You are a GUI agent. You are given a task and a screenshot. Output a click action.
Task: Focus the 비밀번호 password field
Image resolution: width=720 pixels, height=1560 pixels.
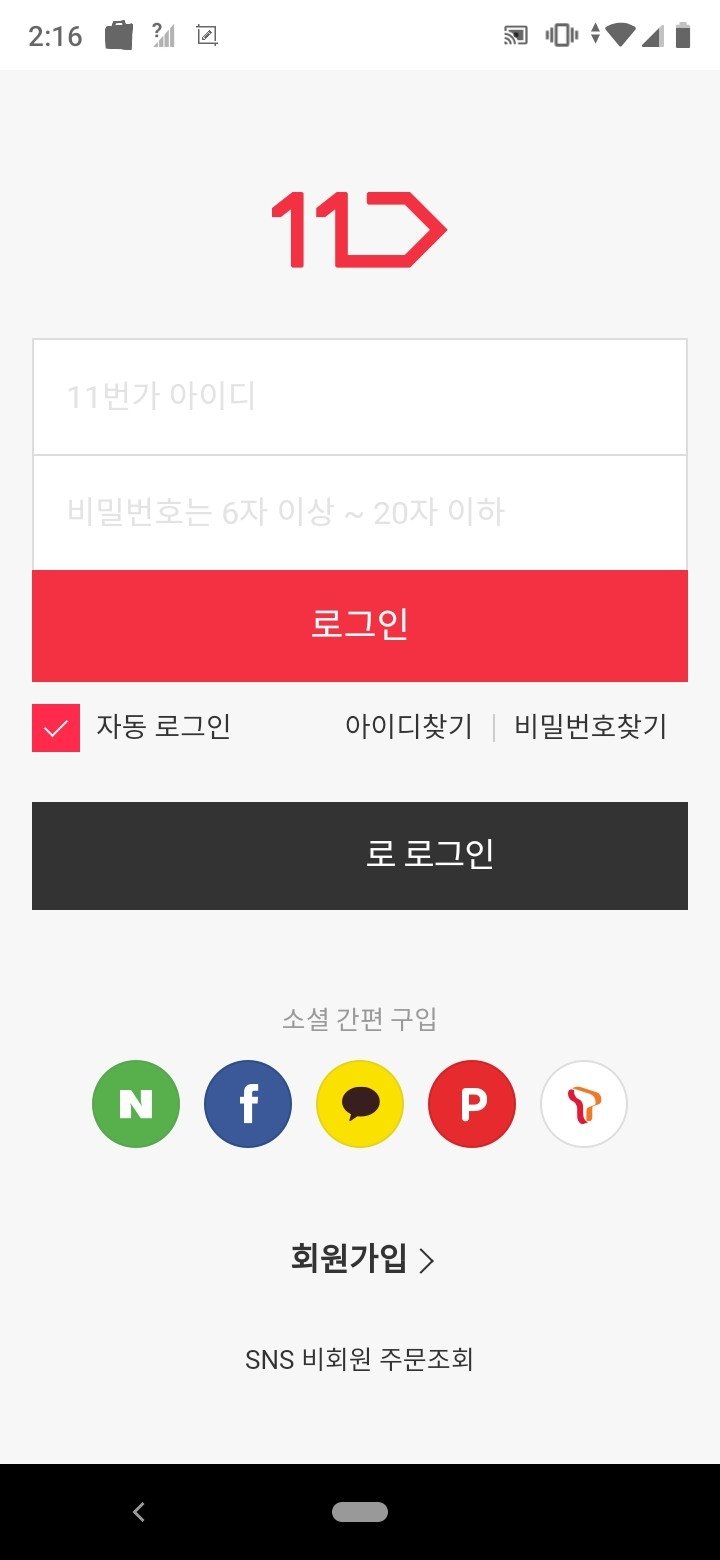(360, 513)
